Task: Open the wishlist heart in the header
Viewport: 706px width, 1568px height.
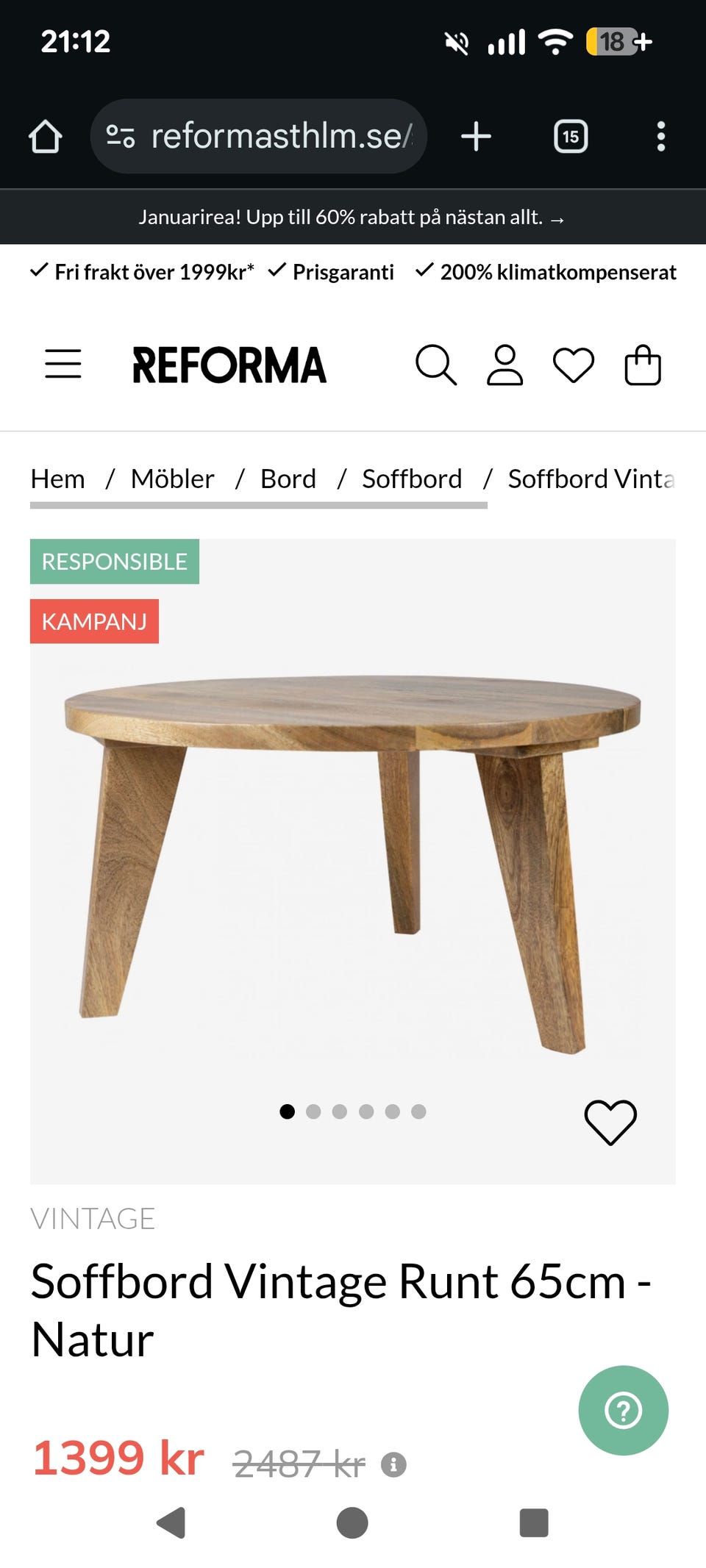Action: tap(574, 365)
